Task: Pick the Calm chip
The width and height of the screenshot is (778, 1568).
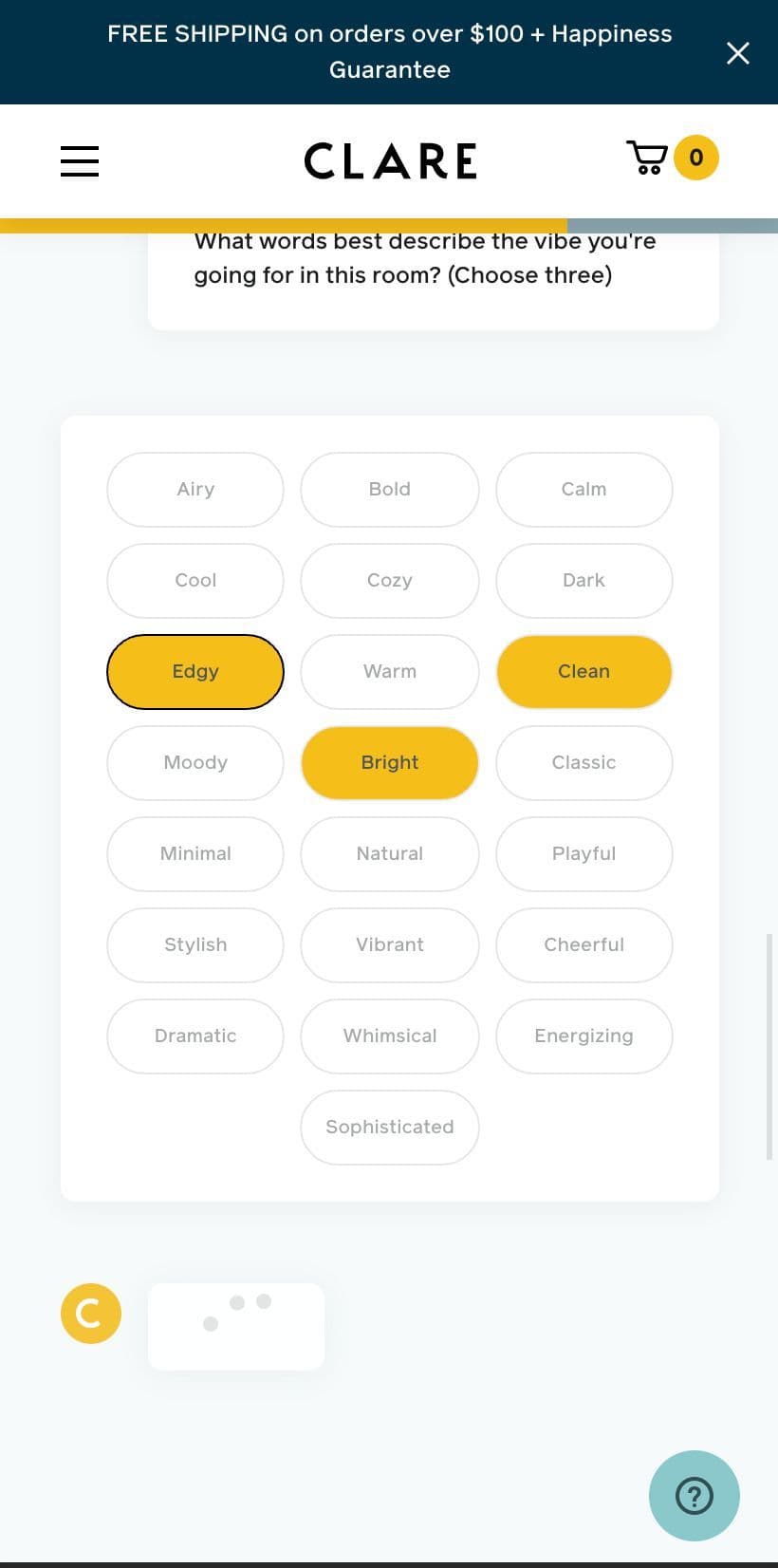Action: click(x=583, y=490)
